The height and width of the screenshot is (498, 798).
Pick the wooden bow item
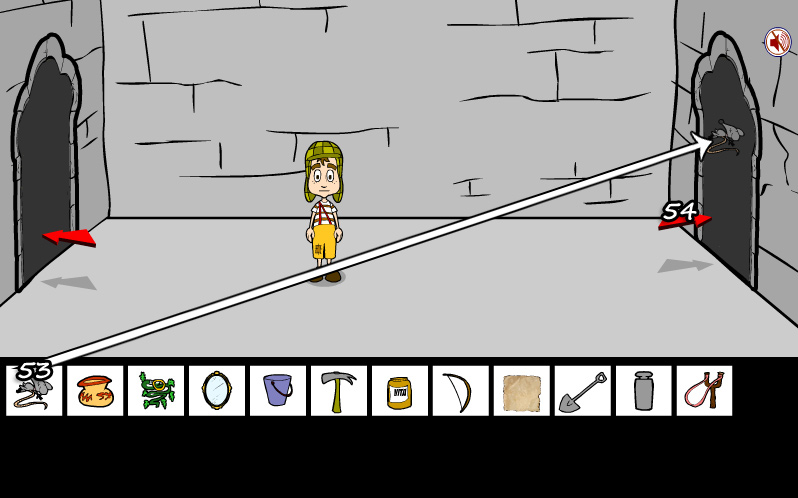pyautogui.click(x=461, y=391)
